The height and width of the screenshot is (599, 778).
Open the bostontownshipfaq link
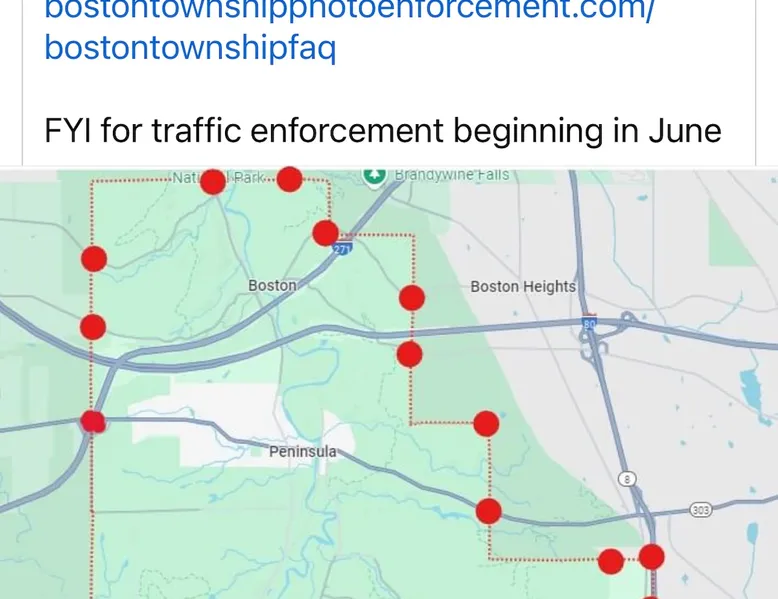click(x=190, y=48)
